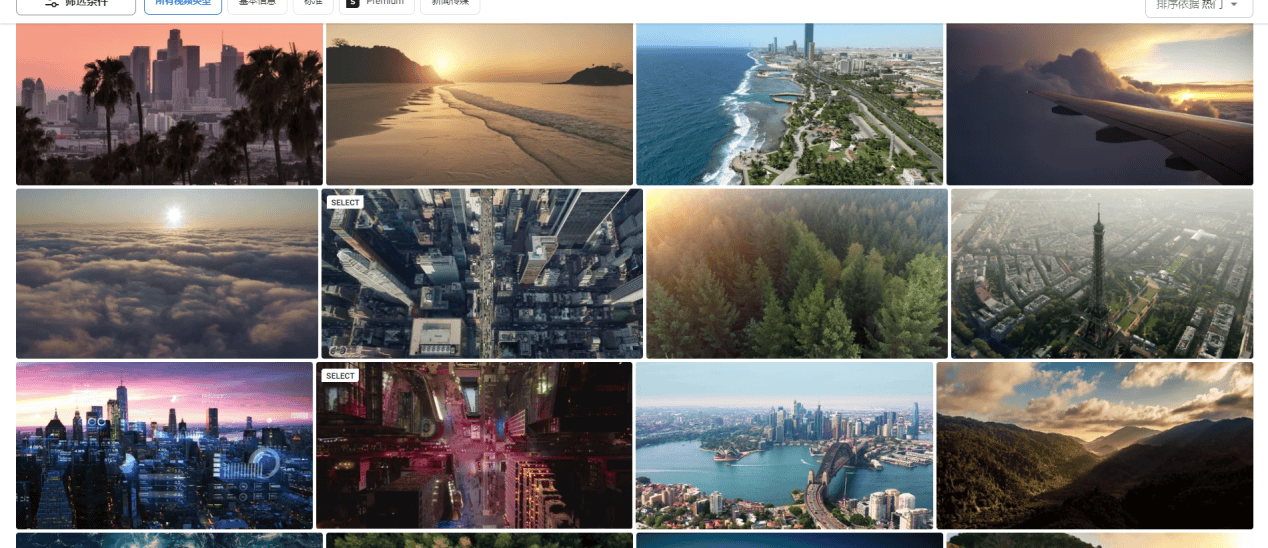Open the Eiffel Tower aerial video

point(1101,273)
